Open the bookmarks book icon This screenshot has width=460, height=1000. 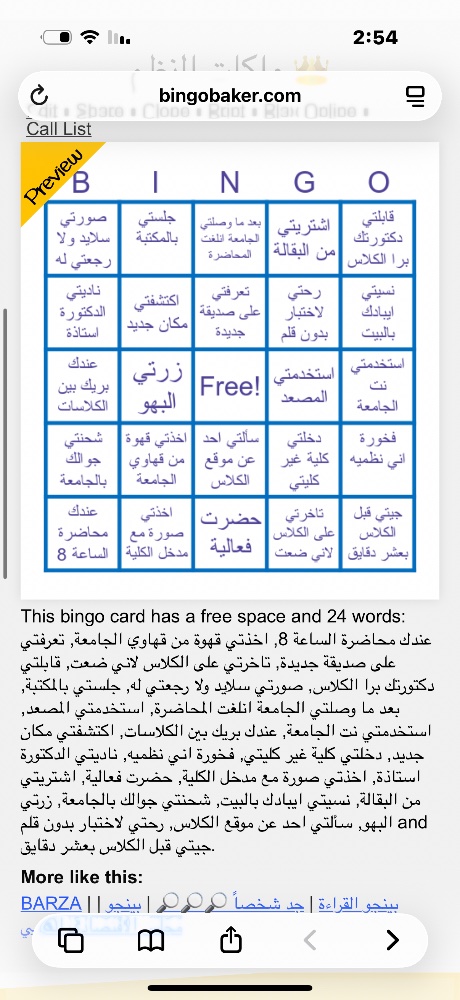(x=151, y=940)
